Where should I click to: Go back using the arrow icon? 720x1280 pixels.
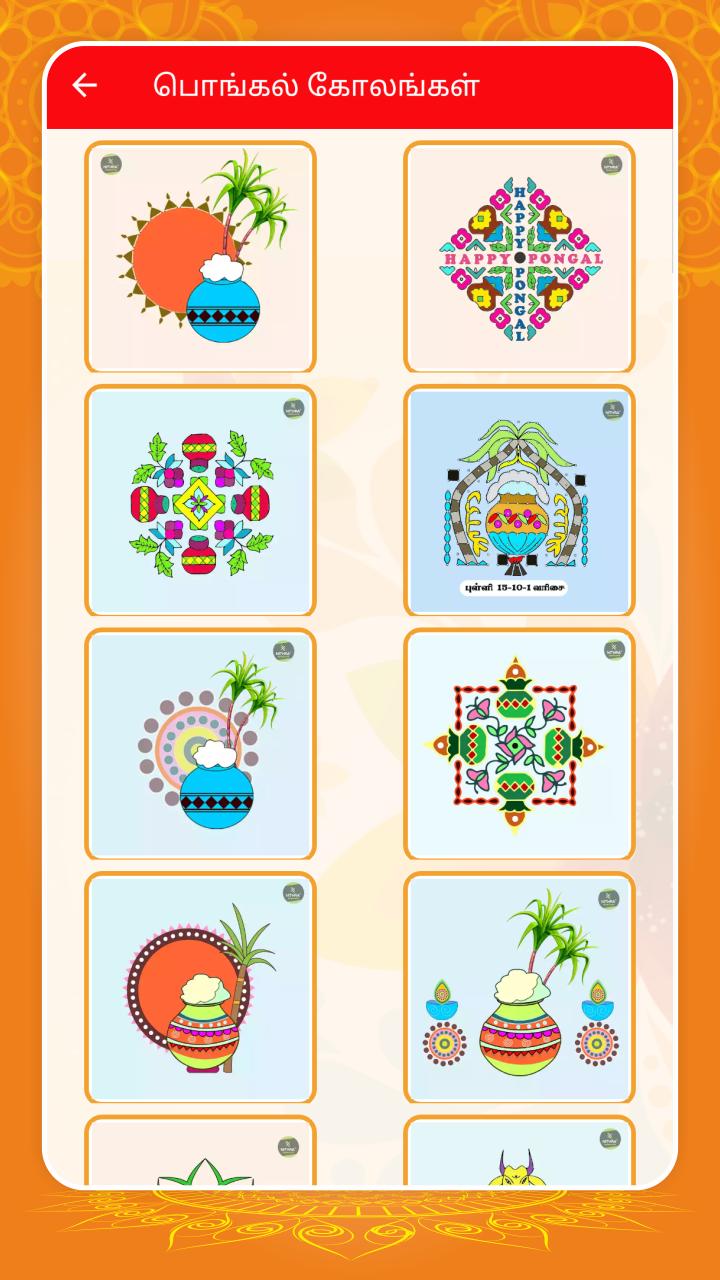coord(85,86)
